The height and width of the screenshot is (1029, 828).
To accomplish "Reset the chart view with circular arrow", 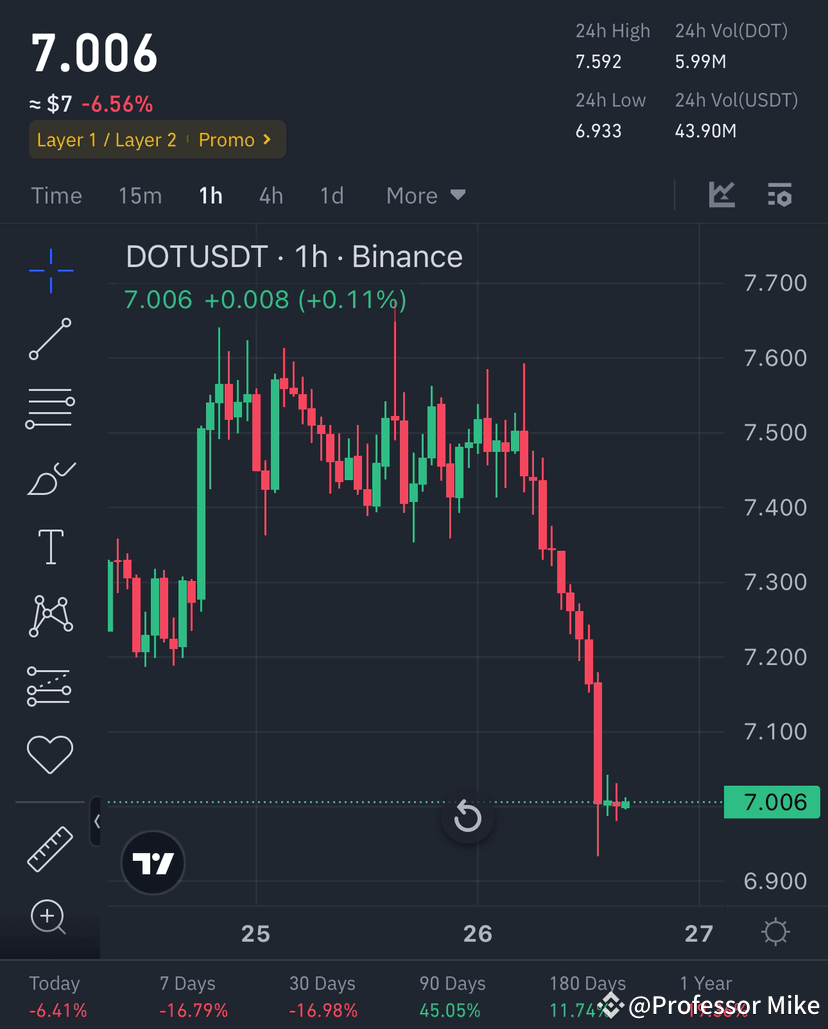I will point(467,817).
